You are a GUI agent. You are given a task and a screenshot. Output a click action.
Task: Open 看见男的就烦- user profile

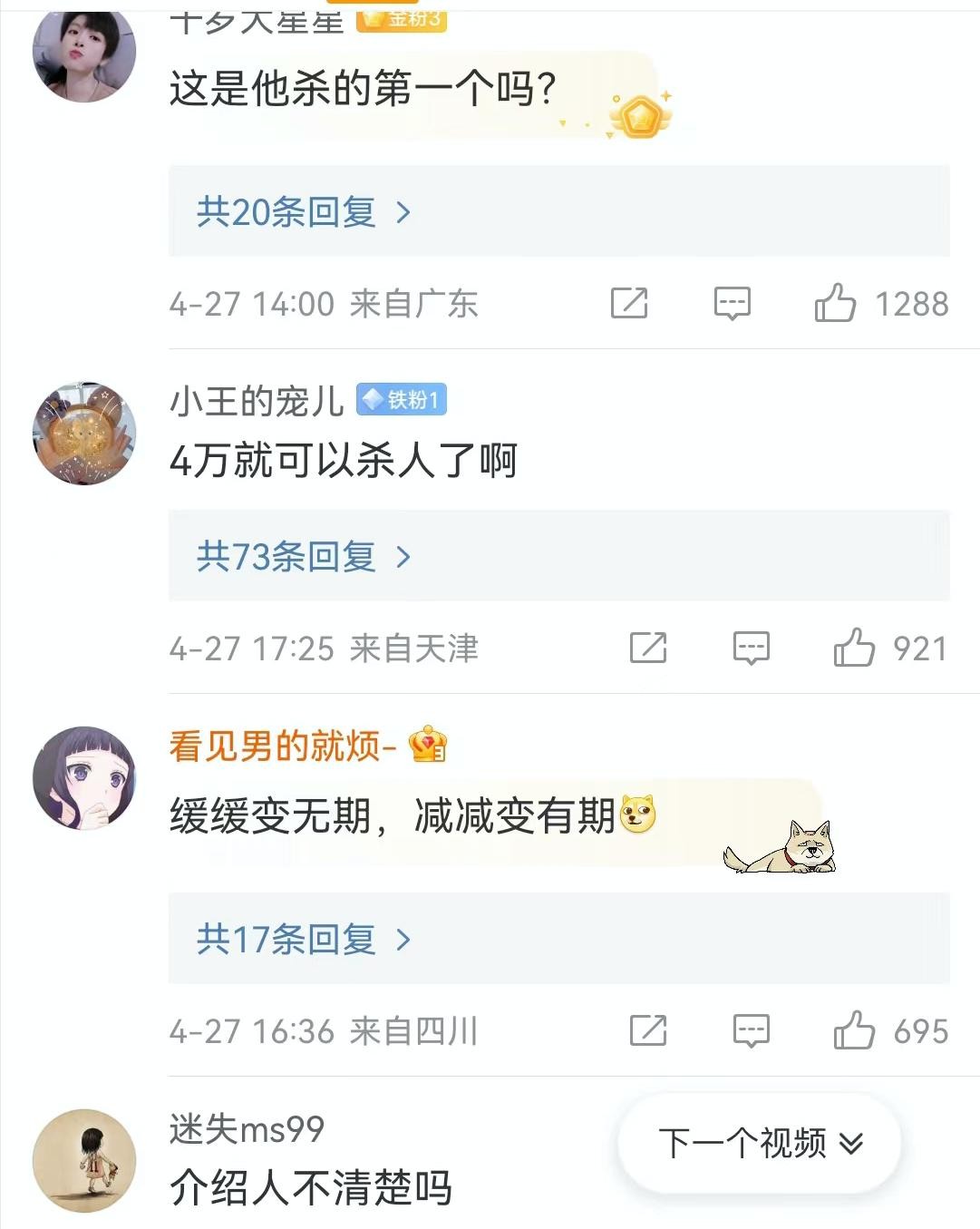tap(282, 746)
